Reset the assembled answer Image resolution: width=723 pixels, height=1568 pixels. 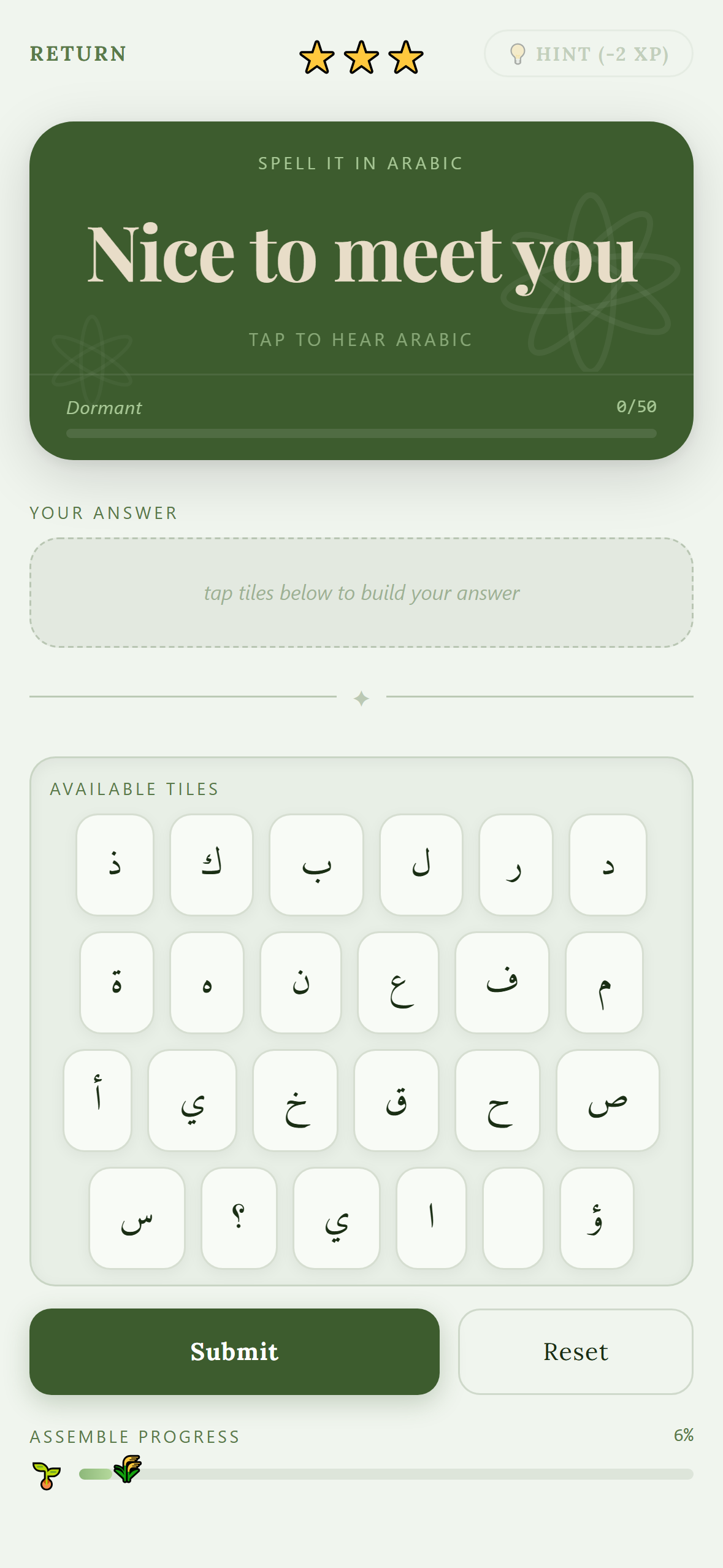[x=575, y=1351]
